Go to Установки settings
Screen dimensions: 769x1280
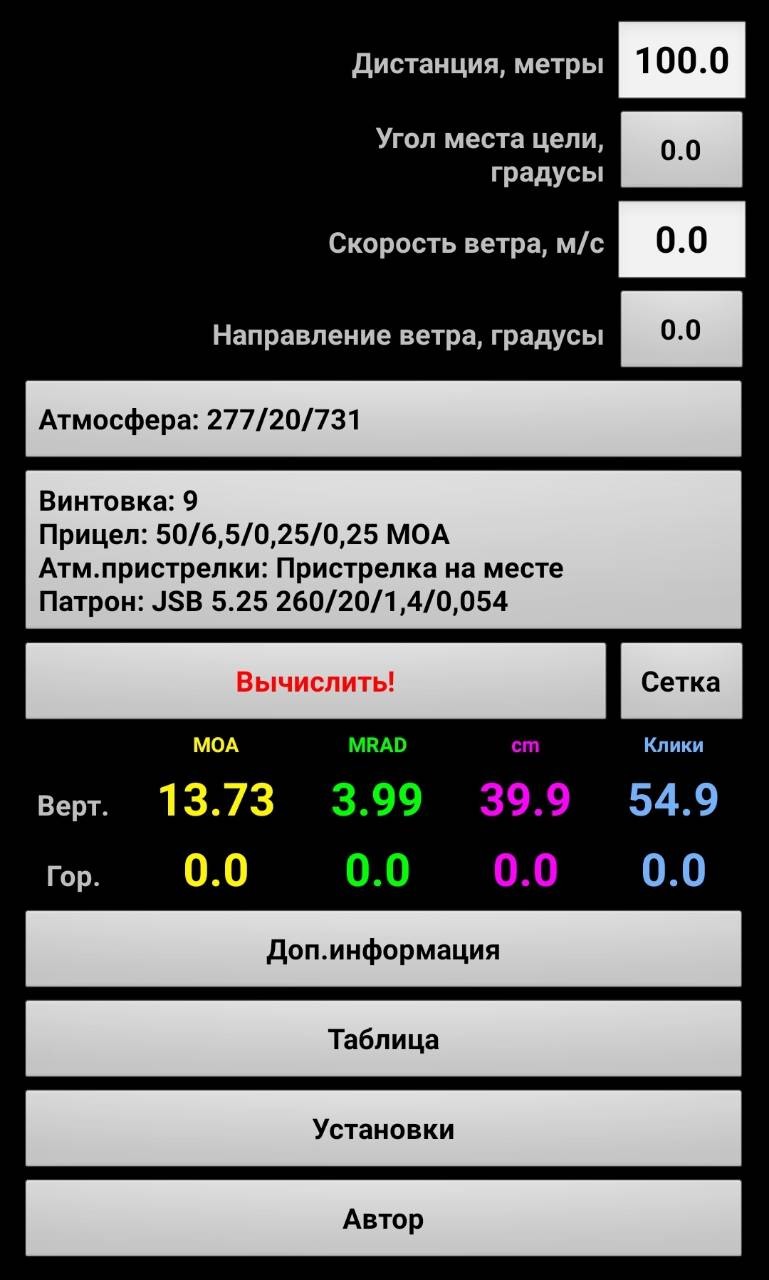click(383, 1129)
